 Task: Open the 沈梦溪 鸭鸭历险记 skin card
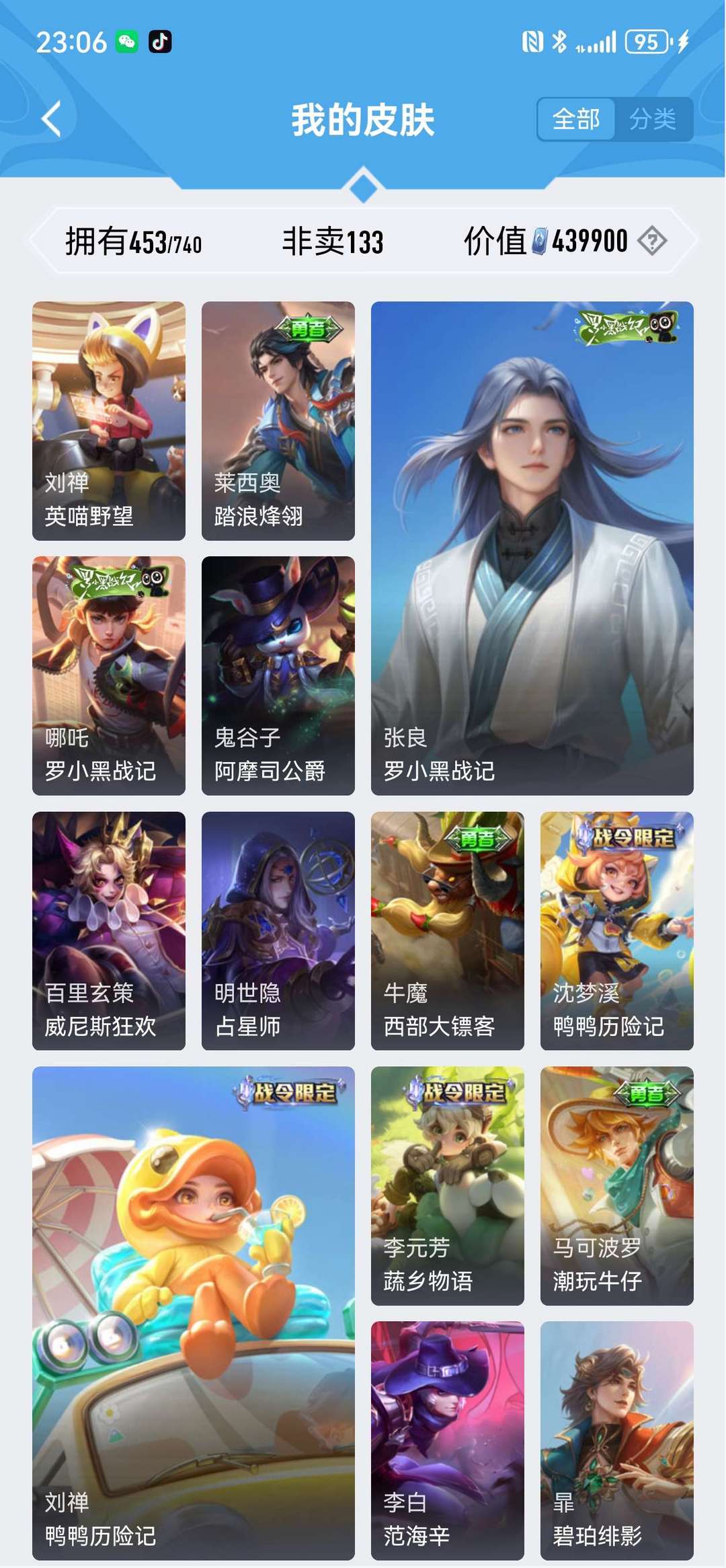coord(616,930)
